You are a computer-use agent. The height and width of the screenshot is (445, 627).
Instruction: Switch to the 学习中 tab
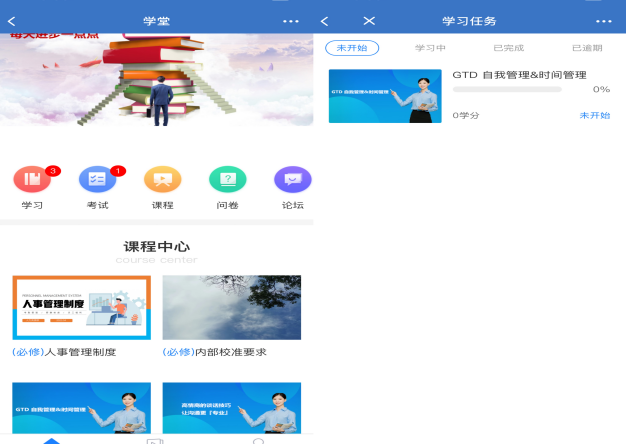pyautogui.click(x=430, y=48)
